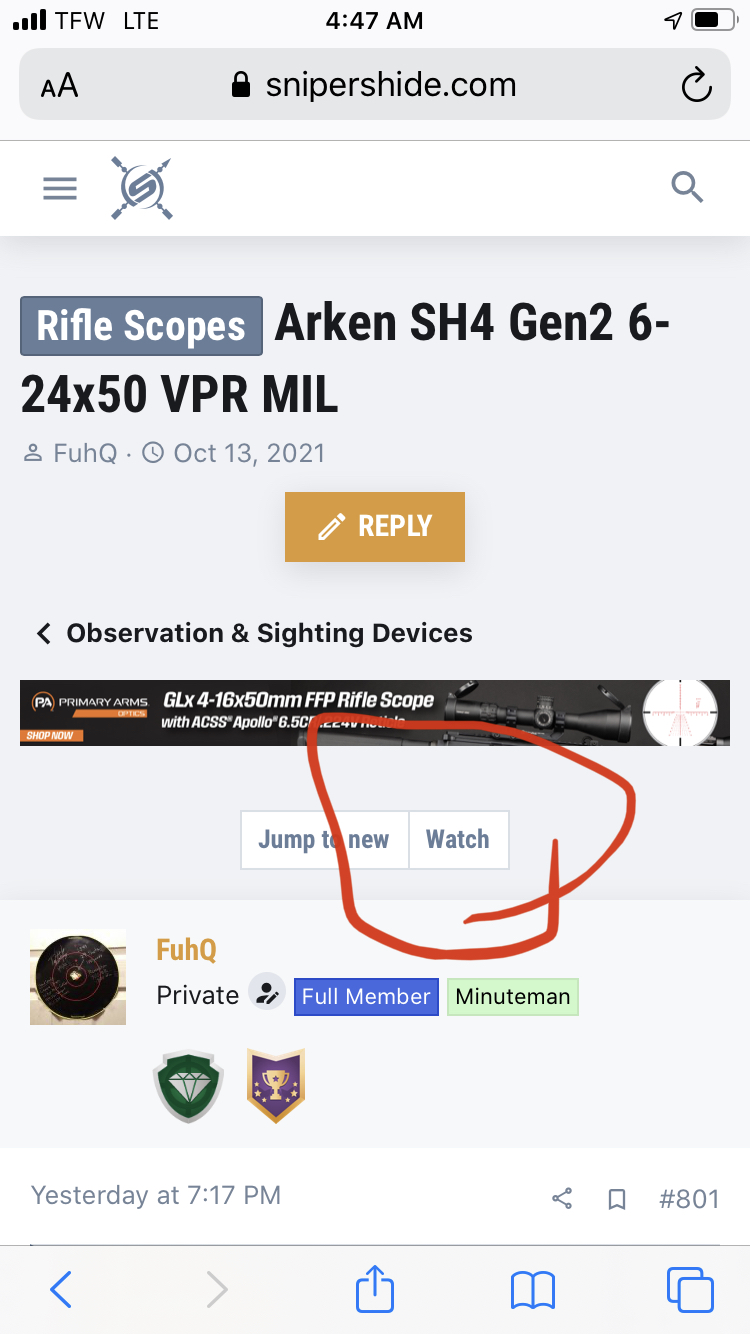Open the permalink for post #801
This screenshot has height=1334, width=750.
(689, 1197)
